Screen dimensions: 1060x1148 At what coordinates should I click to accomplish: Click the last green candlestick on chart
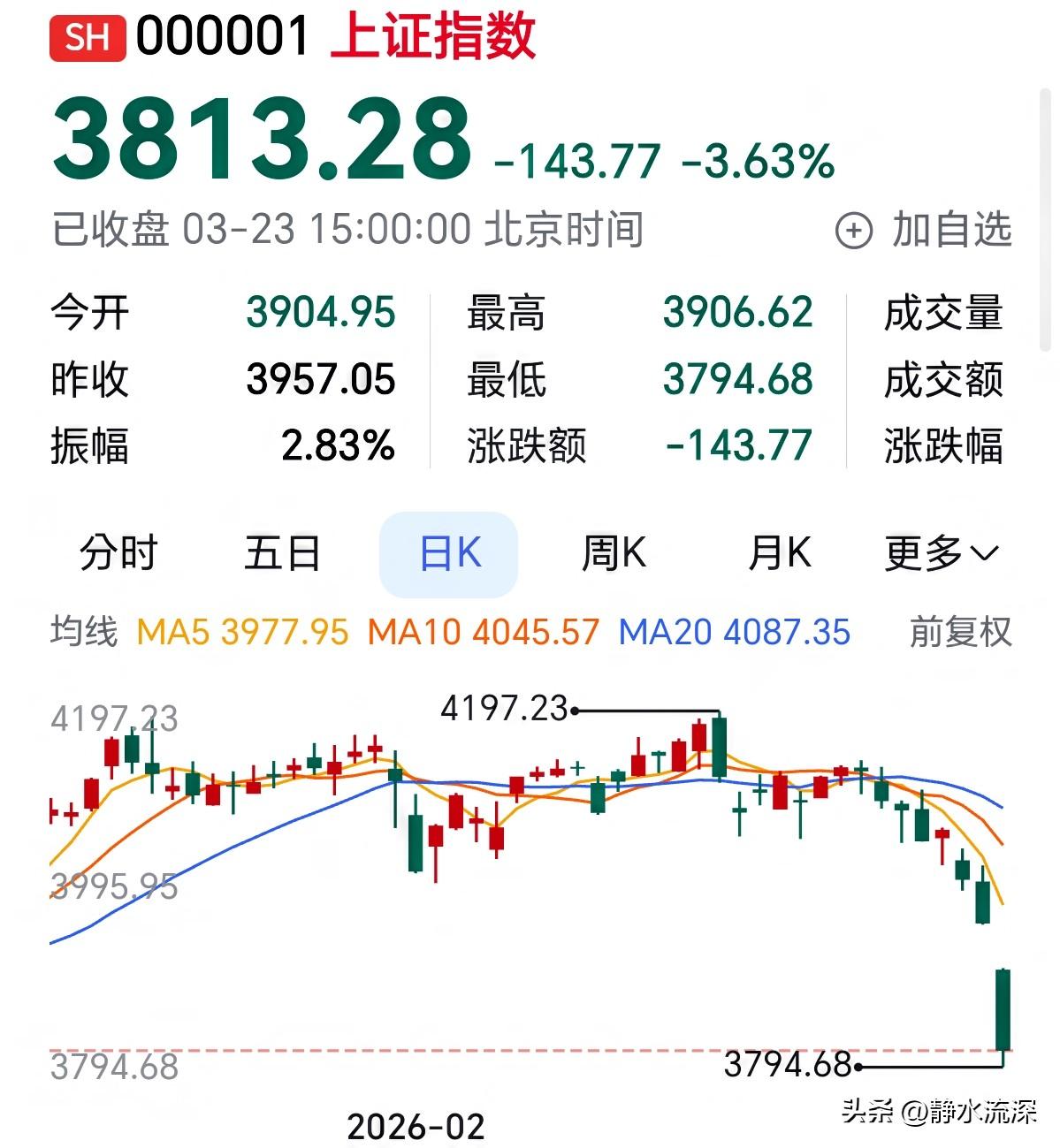[1002, 1007]
